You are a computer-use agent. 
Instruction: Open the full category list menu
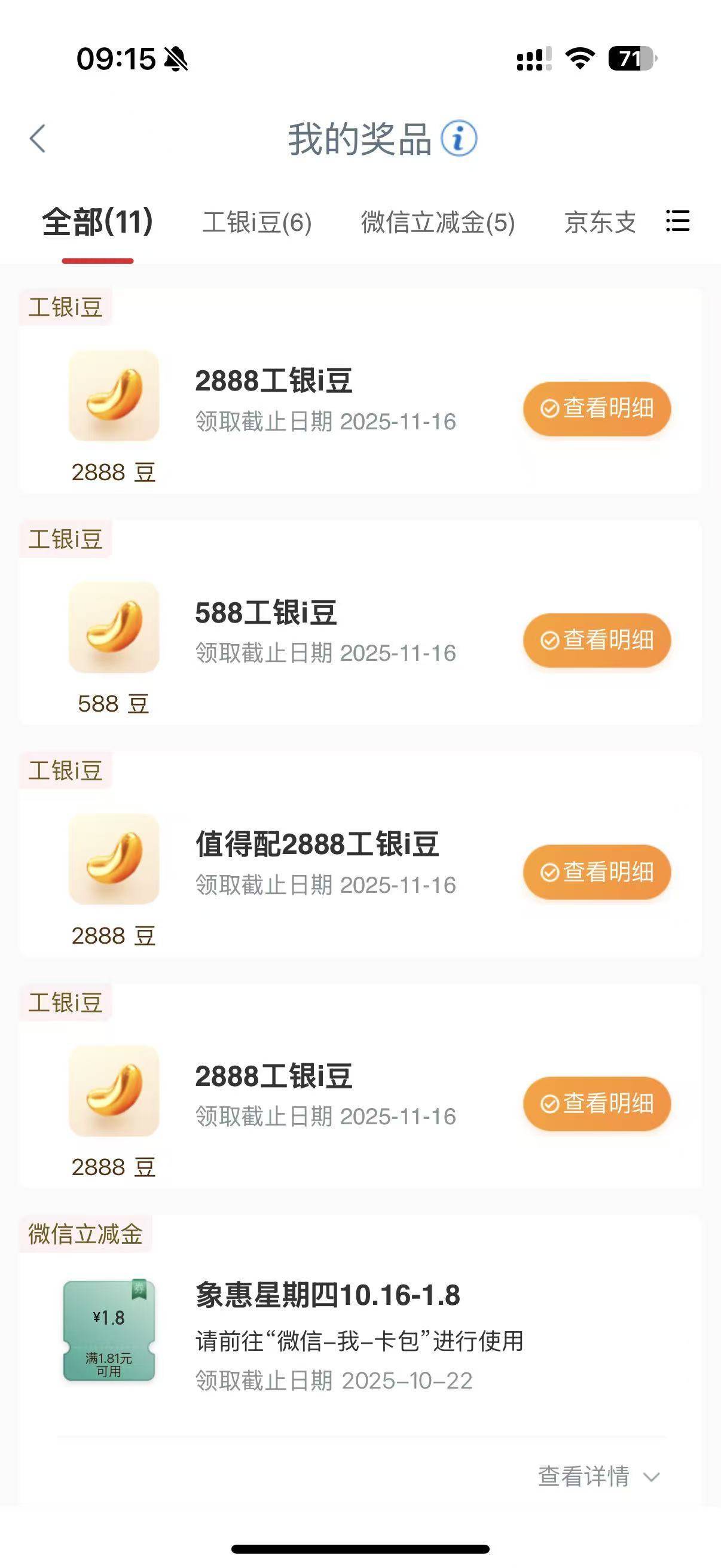pyautogui.click(x=677, y=221)
